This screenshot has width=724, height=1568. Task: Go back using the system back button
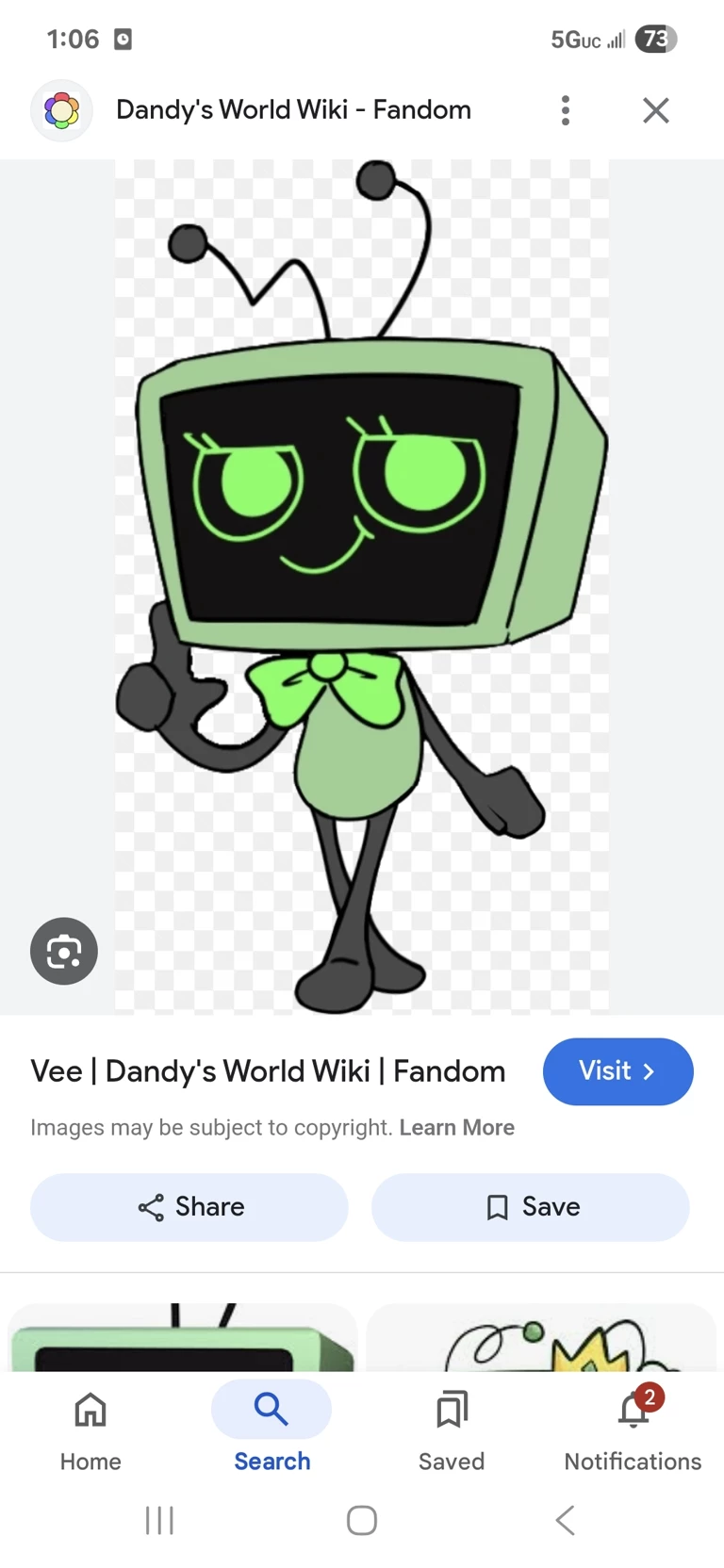(565, 1520)
